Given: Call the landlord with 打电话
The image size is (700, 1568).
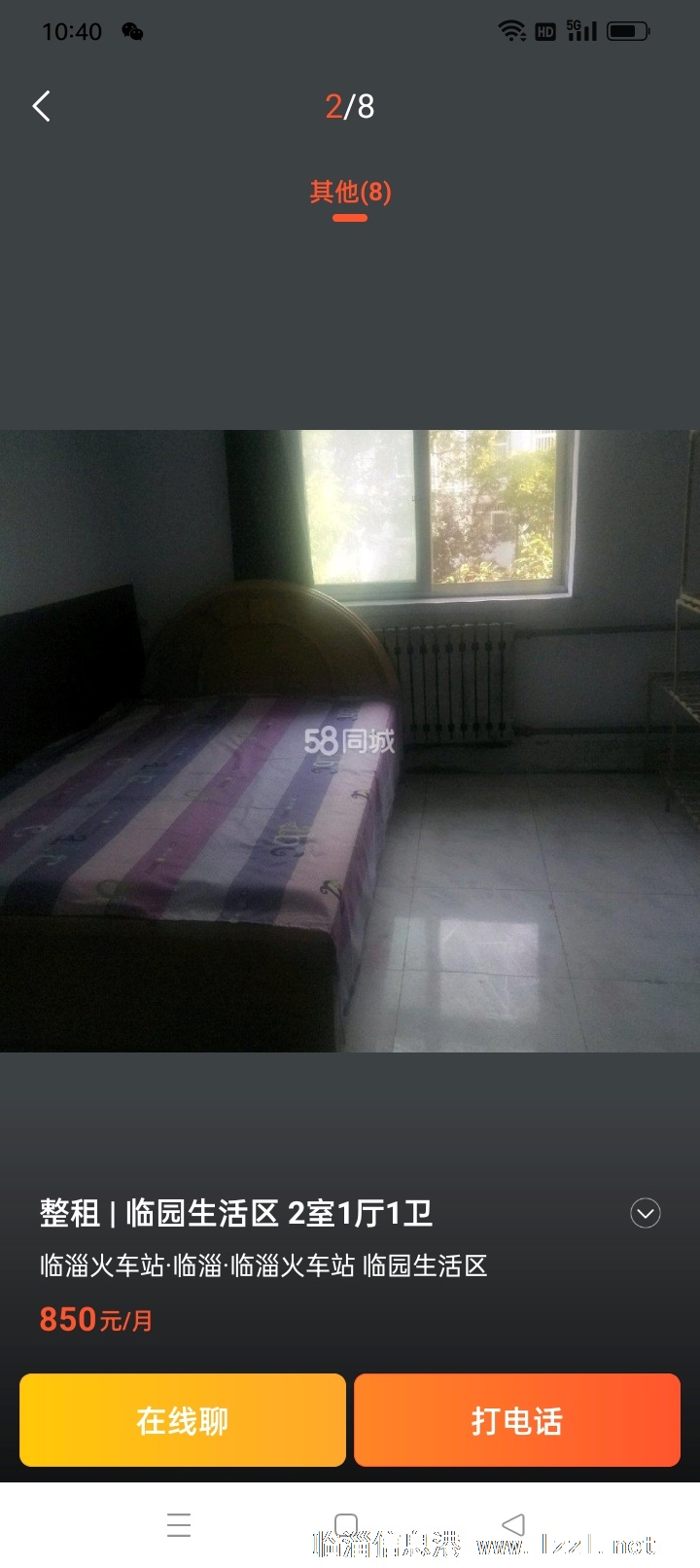Looking at the screenshot, I should [x=516, y=1420].
